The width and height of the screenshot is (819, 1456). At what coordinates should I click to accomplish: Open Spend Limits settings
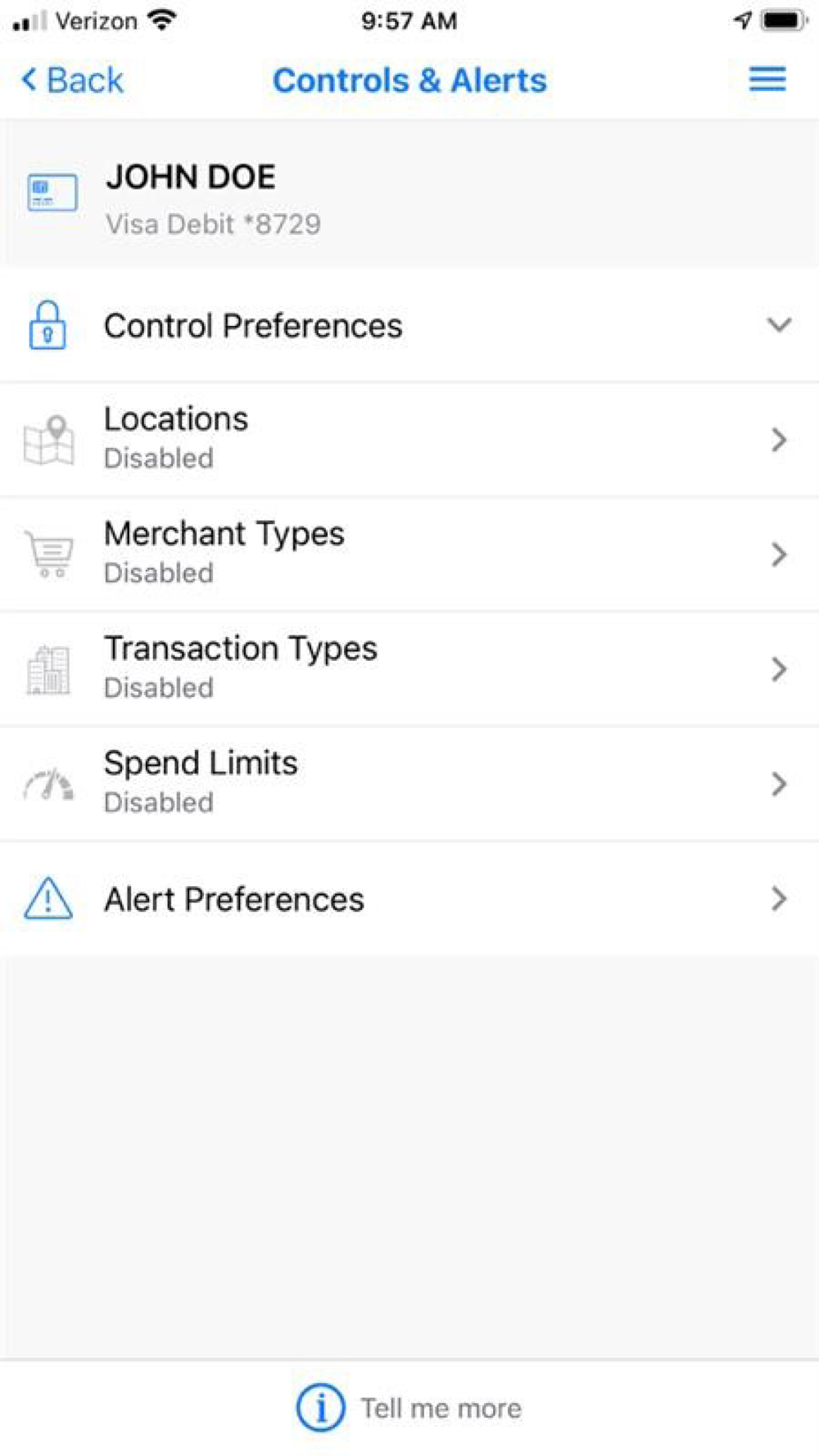point(409,783)
